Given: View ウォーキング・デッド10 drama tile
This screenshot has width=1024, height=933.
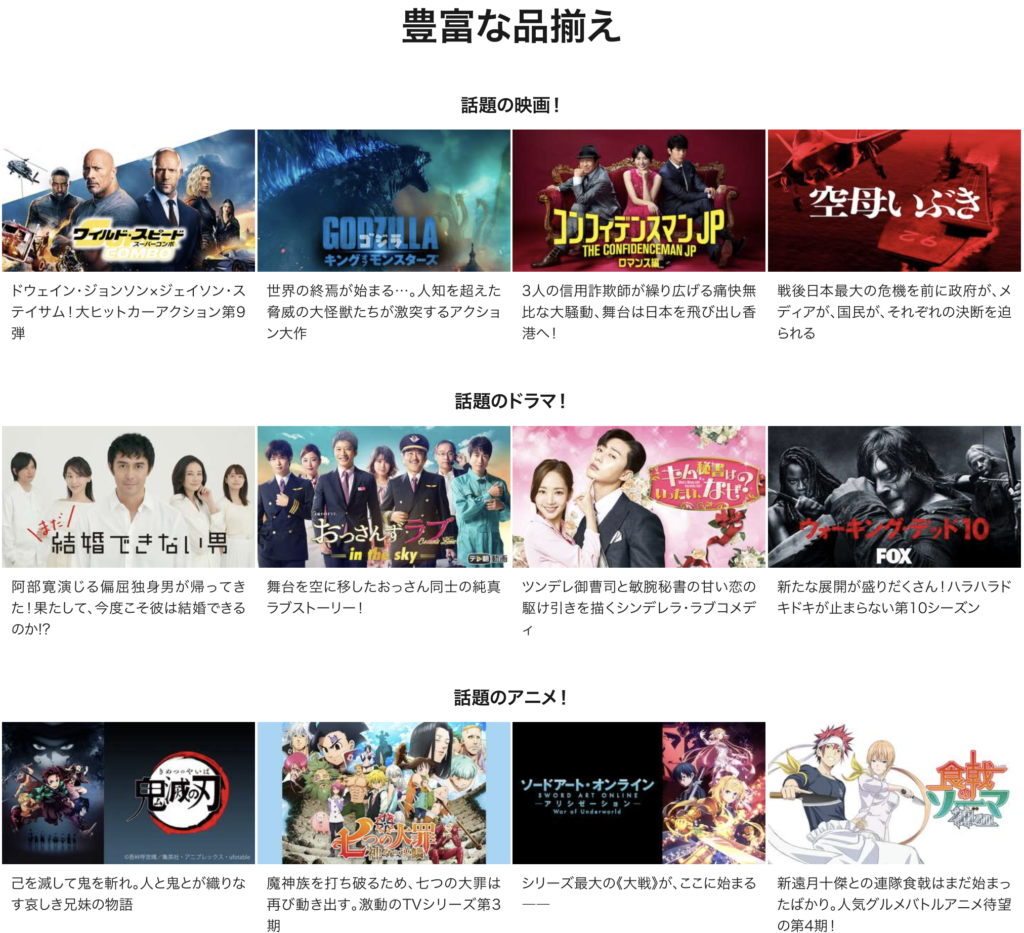Looking at the screenshot, I should [894, 497].
